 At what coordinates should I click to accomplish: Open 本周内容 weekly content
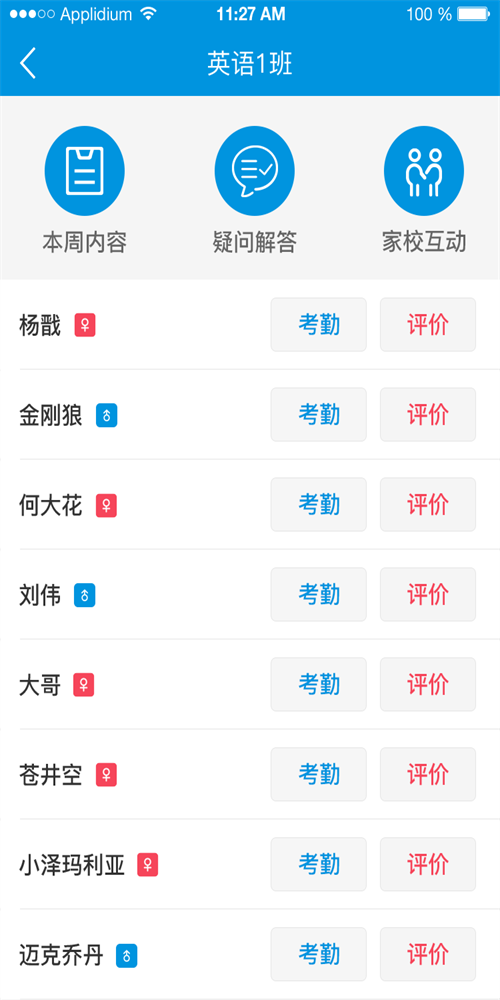click(84, 190)
